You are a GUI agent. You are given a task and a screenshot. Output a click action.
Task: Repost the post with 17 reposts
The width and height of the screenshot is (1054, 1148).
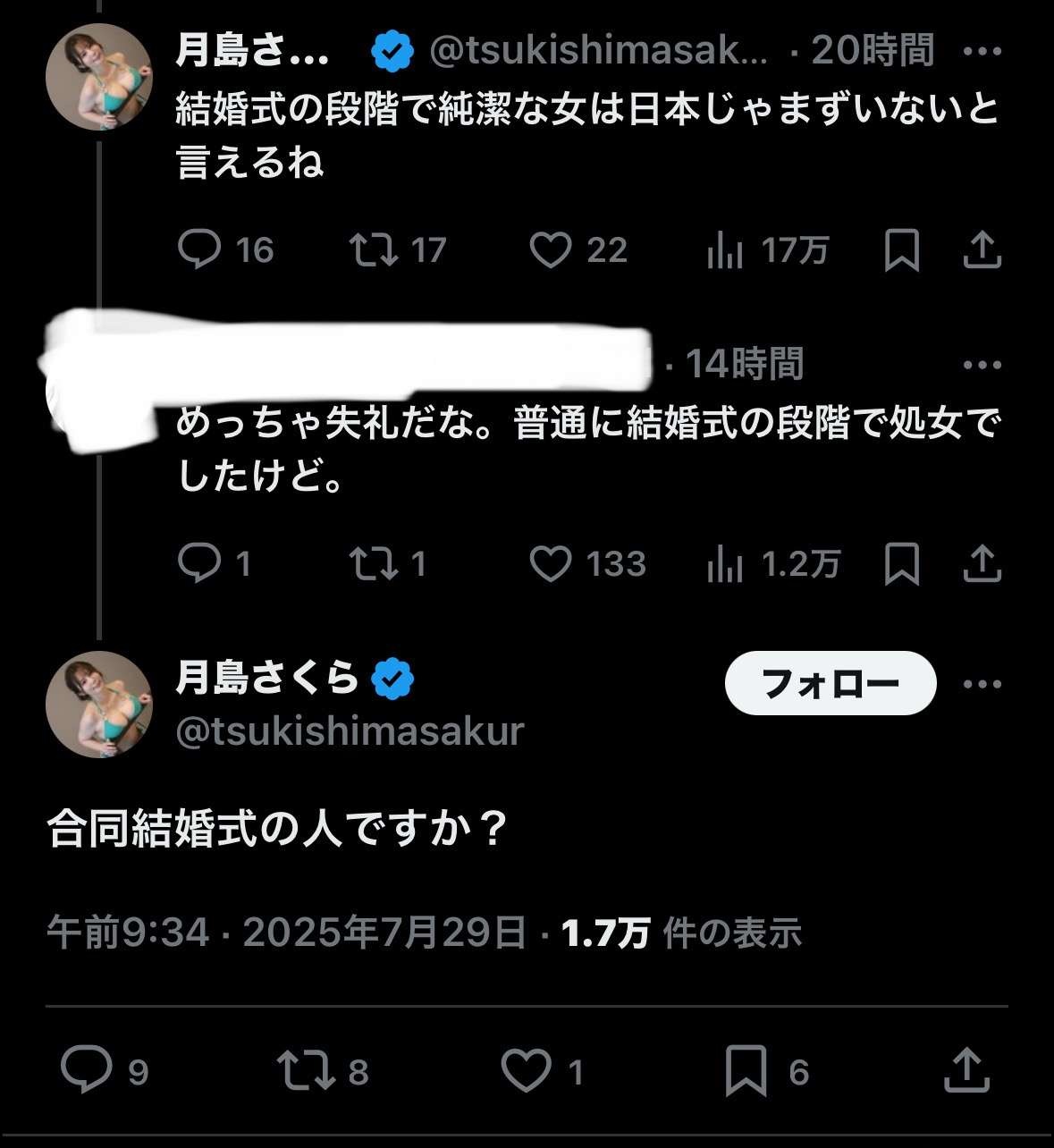pyautogui.click(x=373, y=249)
